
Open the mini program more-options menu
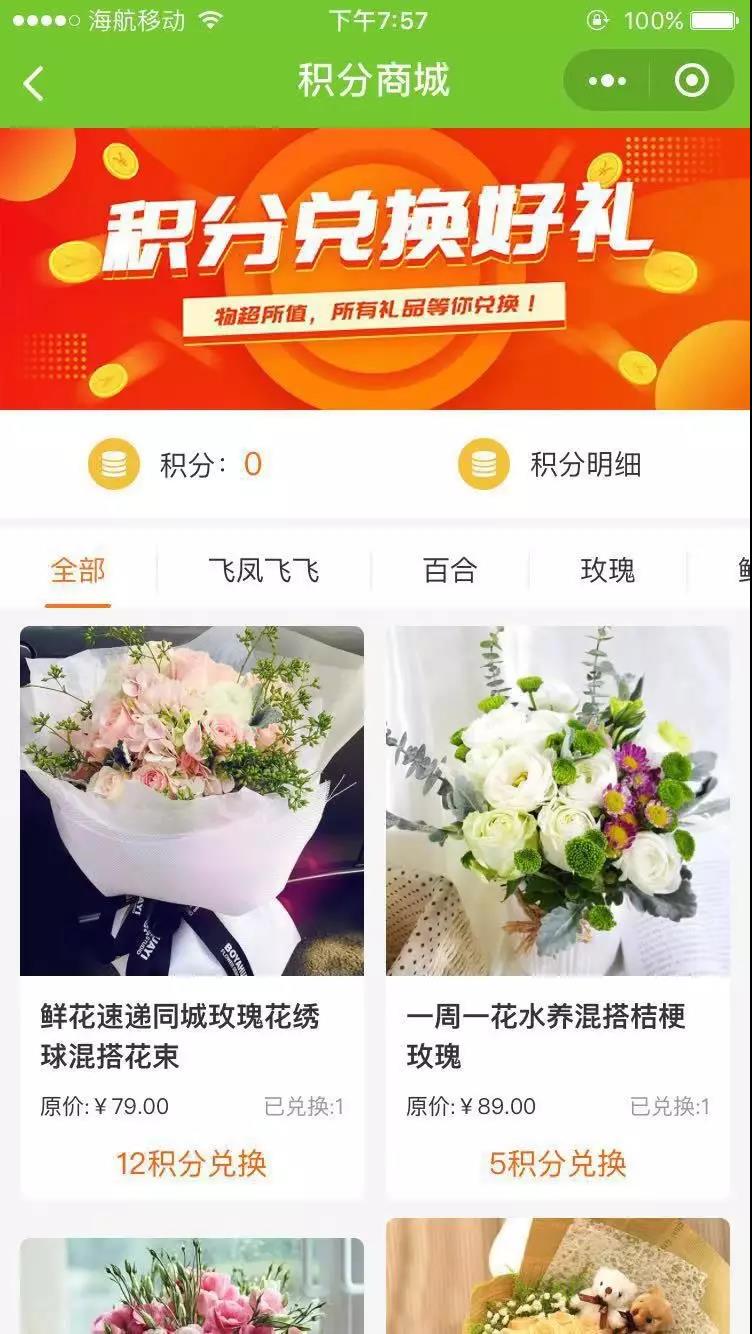(607, 81)
